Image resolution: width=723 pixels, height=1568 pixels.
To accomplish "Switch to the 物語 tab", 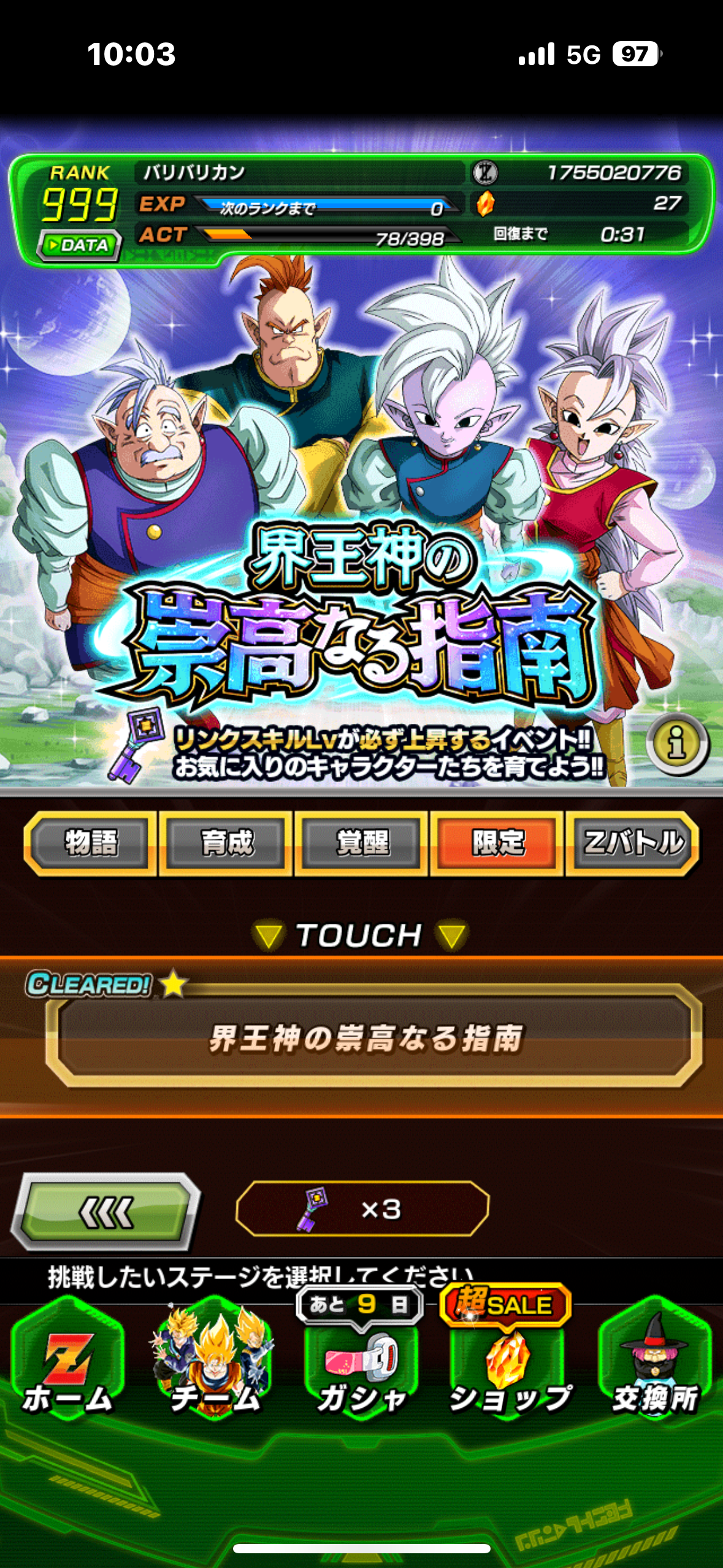I will (91, 843).
